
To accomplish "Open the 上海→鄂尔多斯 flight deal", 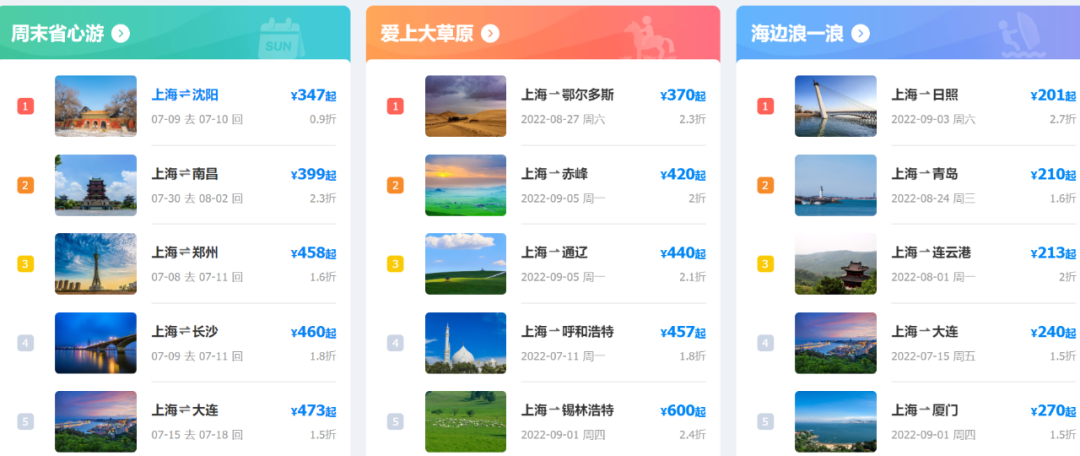I will (x=567, y=96).
